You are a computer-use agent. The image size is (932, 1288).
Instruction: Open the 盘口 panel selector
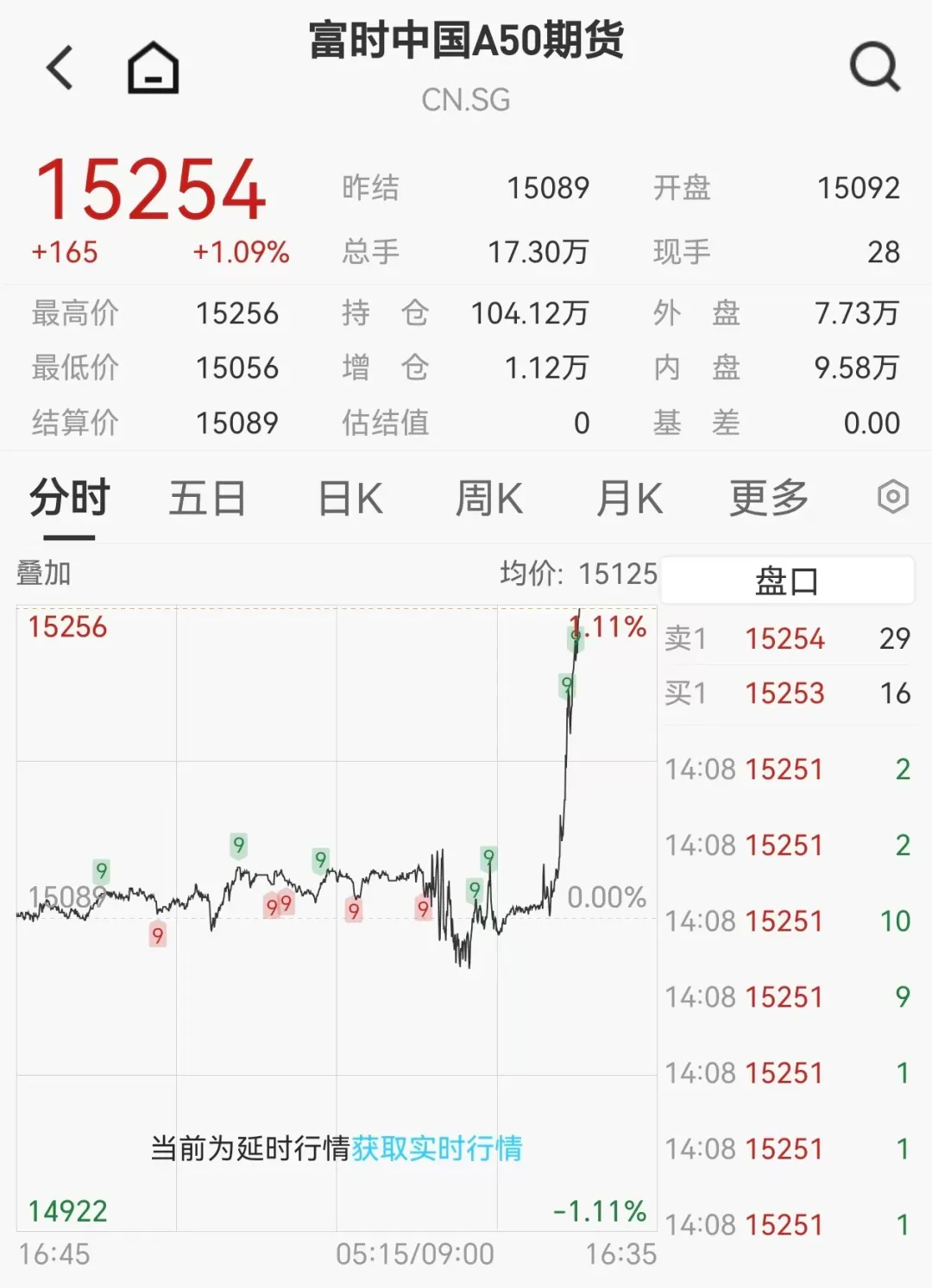[786, 581]
